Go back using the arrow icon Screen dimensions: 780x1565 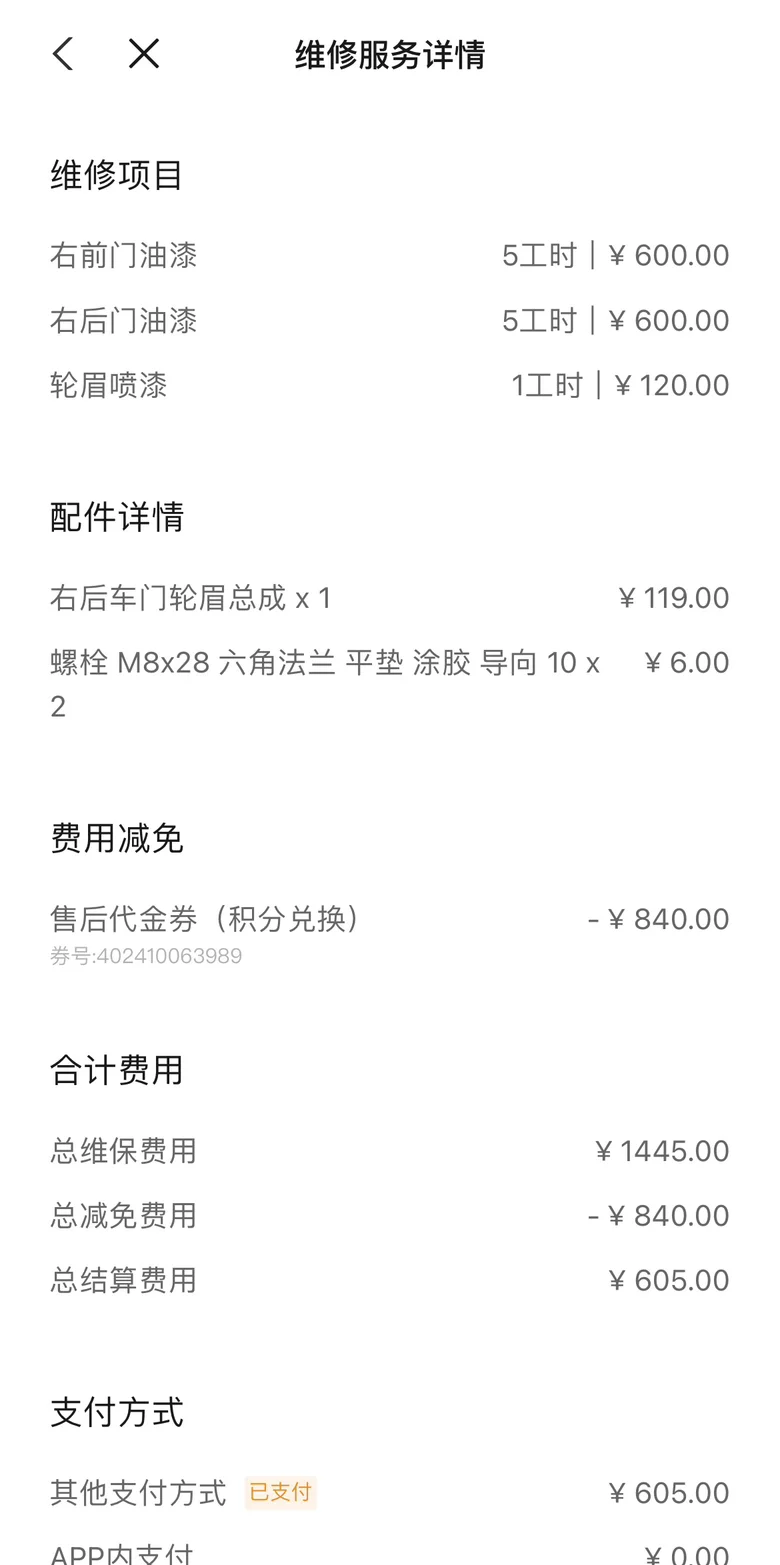pyautogui.click(x=63, y=54)
